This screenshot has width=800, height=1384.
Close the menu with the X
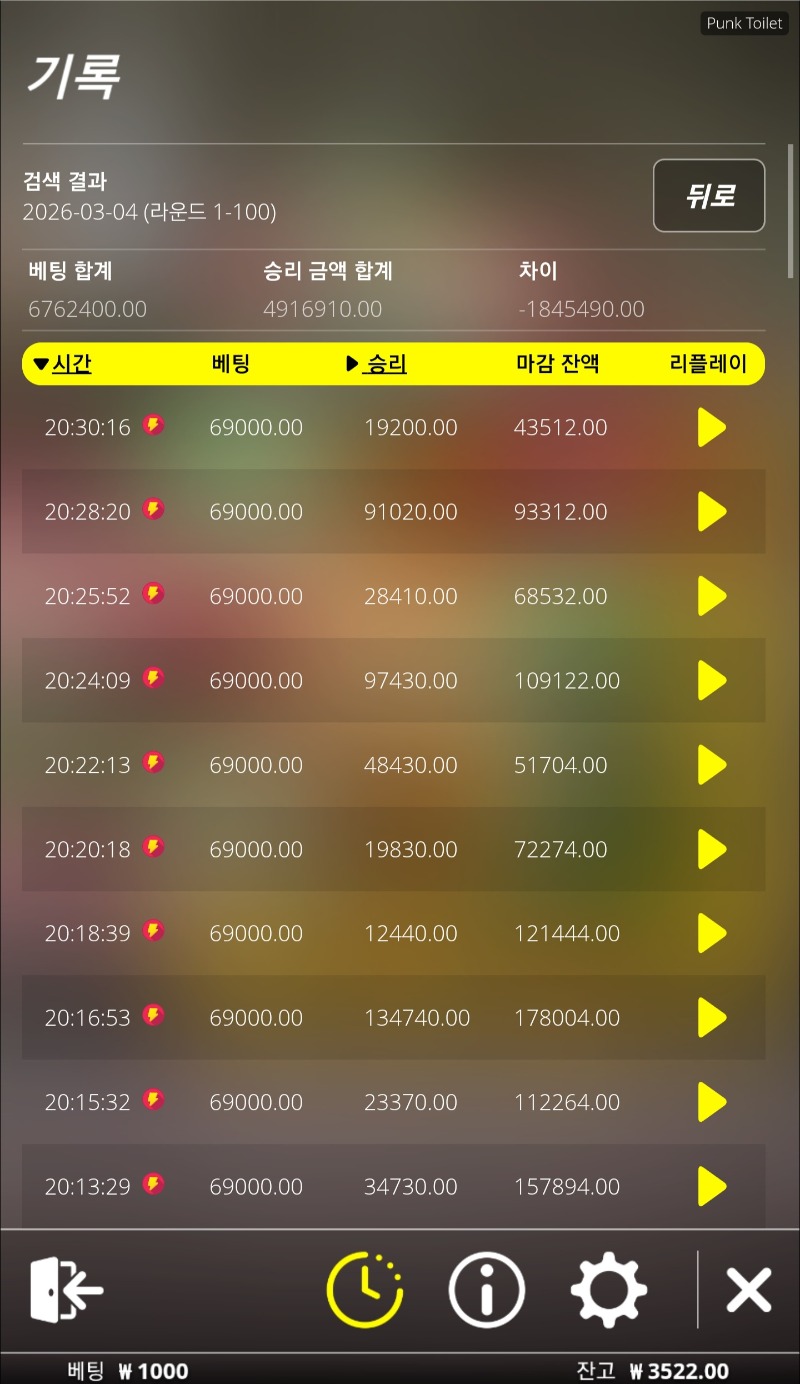click(748, 1290)
